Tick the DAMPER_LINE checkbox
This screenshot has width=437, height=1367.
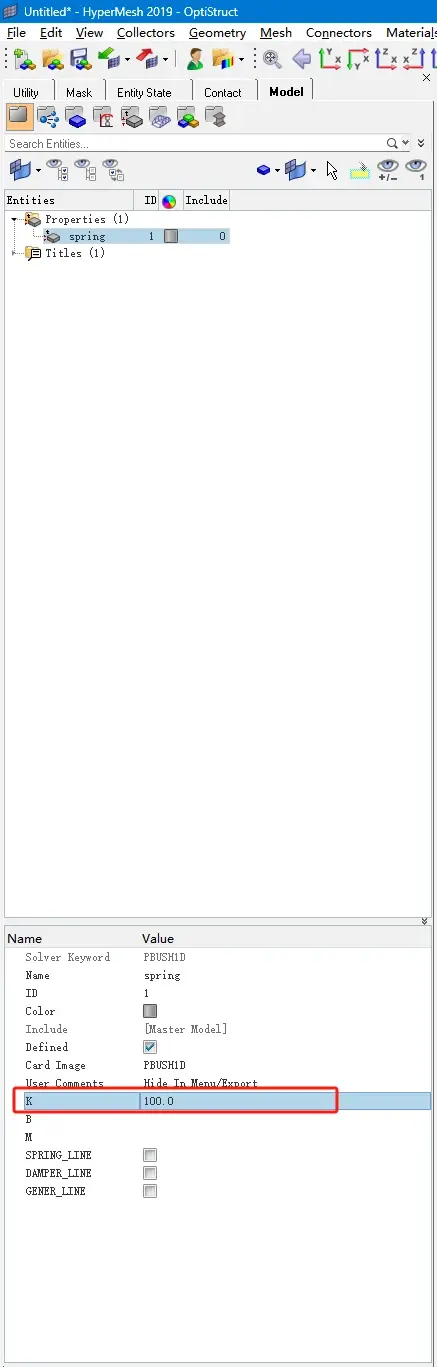tap(150, 1173)
